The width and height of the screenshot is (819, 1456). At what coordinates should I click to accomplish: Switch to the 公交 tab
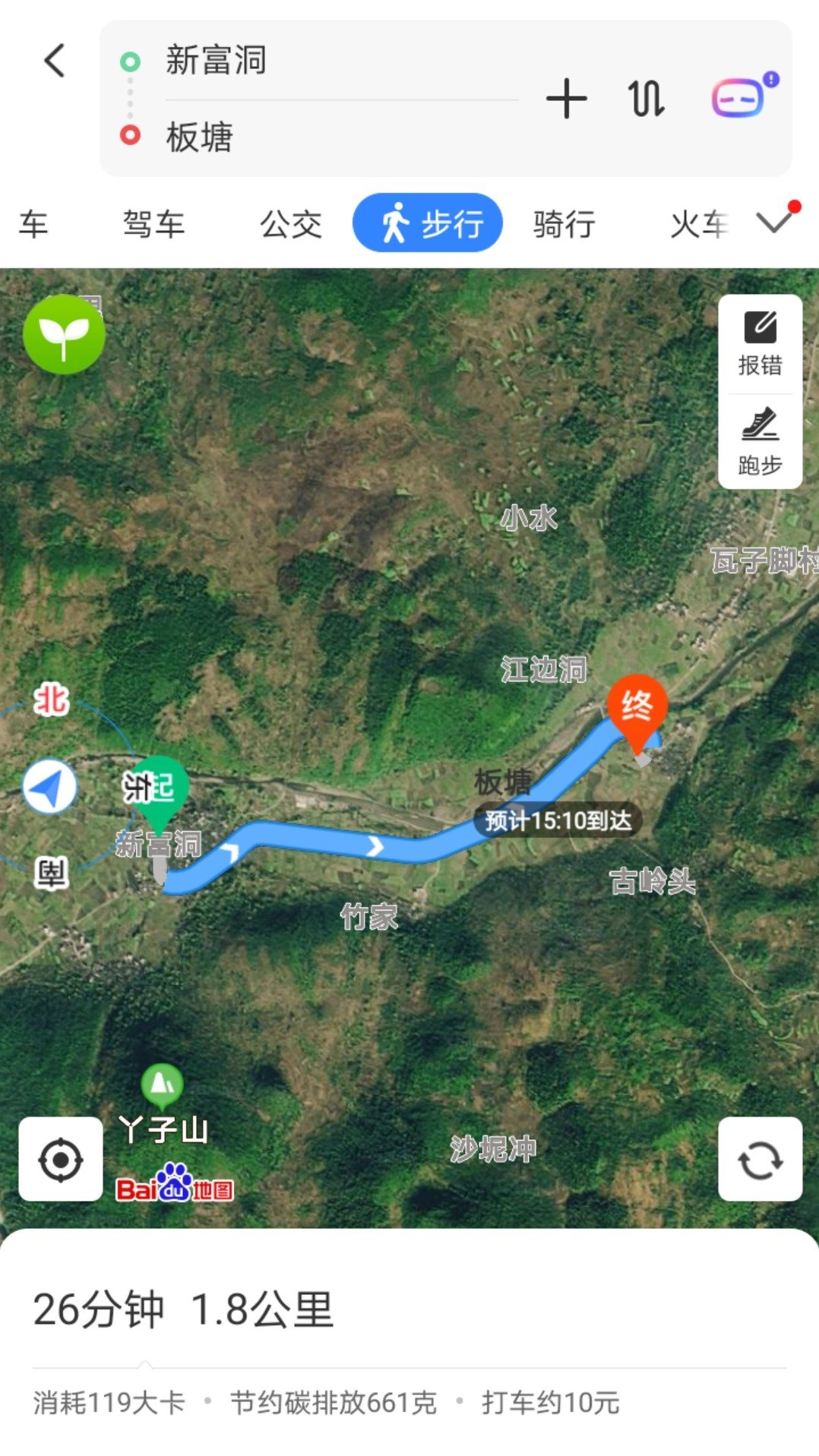290,225
